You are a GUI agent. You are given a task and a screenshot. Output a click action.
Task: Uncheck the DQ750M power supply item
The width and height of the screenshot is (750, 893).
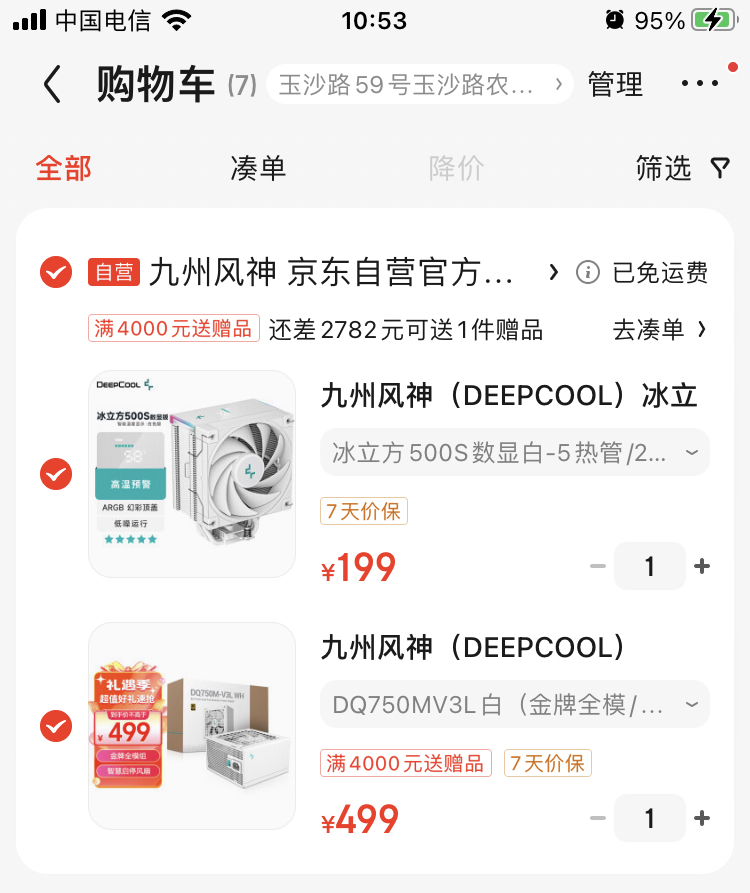pos(56,727)
